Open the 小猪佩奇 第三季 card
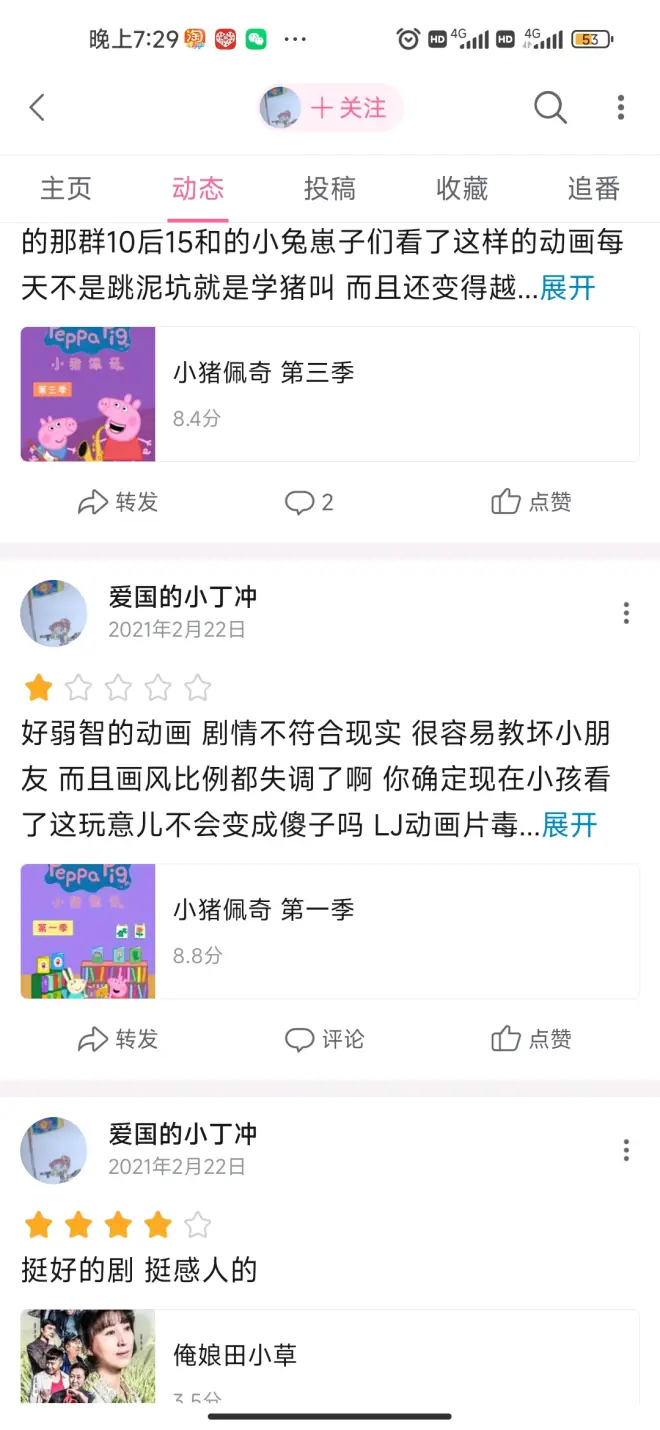This screenshot has height=1430, width=660. click(x=330, y=394)
